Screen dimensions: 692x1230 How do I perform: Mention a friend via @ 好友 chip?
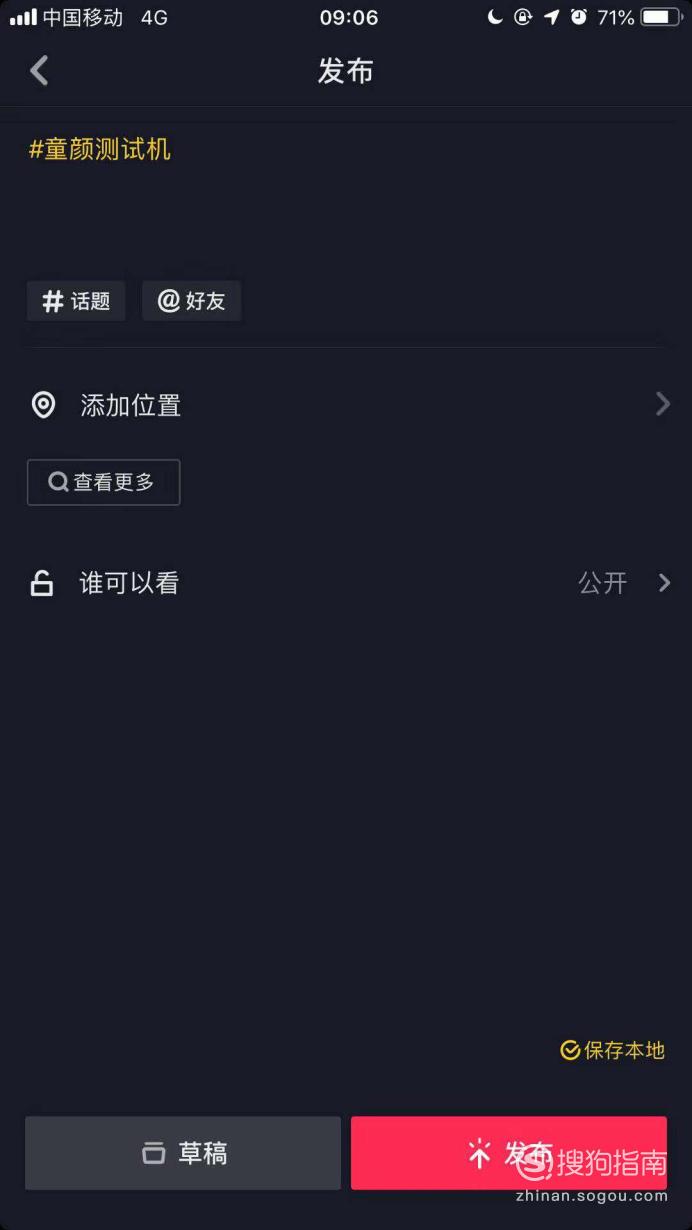[x=192, y=301]
